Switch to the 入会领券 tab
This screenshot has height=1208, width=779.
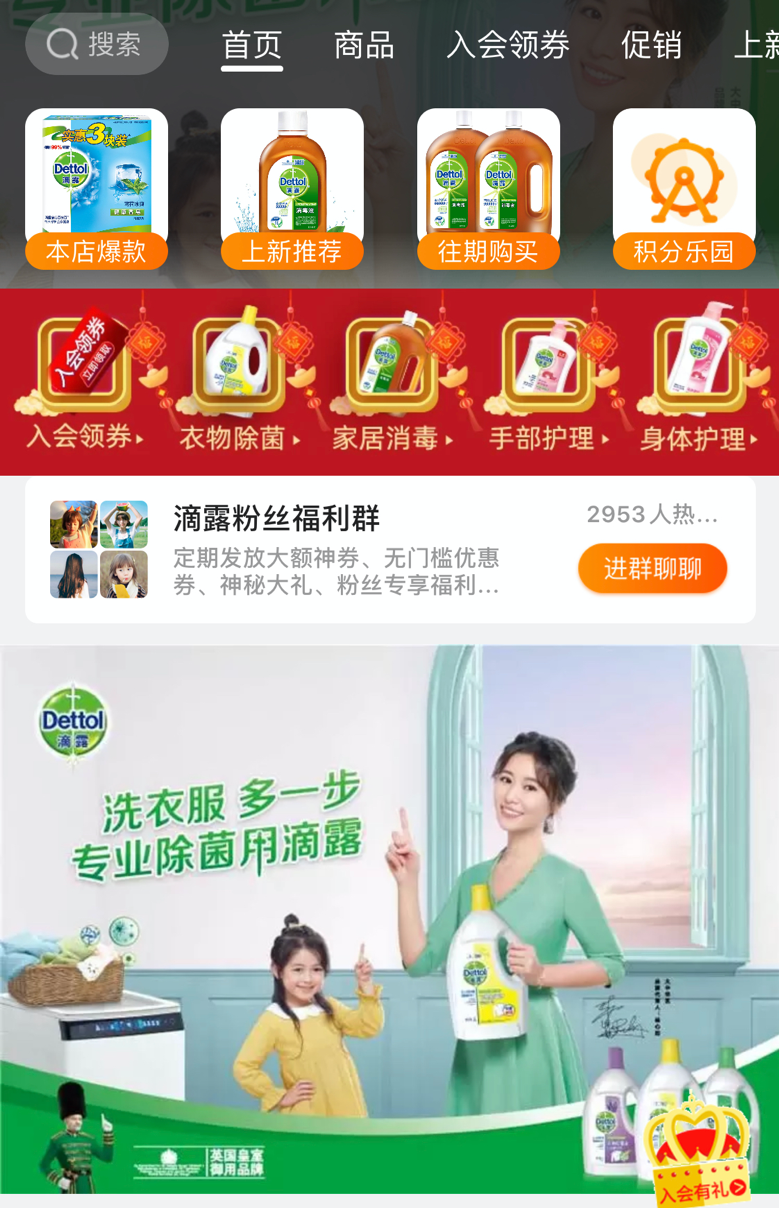tap(508, 45)
